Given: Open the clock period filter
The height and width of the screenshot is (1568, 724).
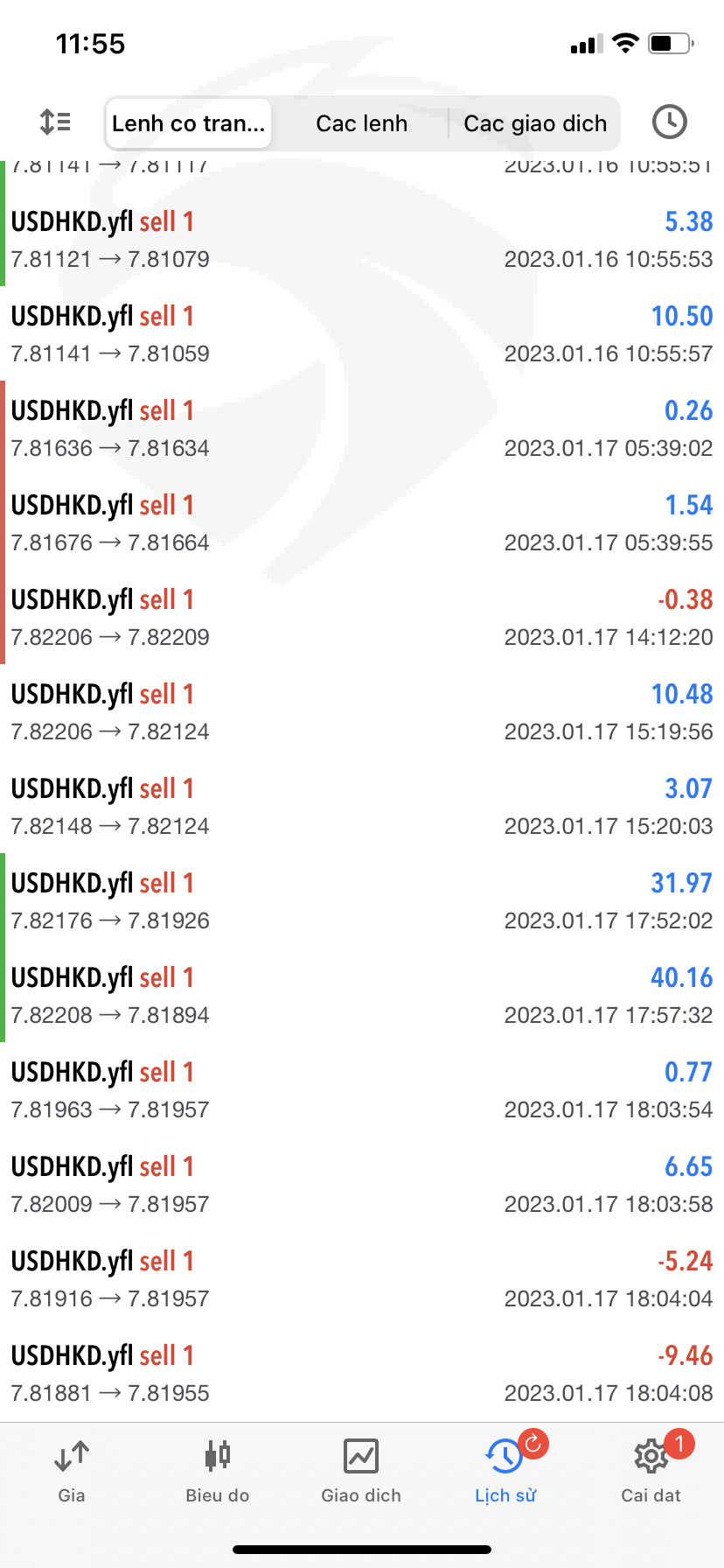Looking at the screenshot, I should click(x=670, y=122).
